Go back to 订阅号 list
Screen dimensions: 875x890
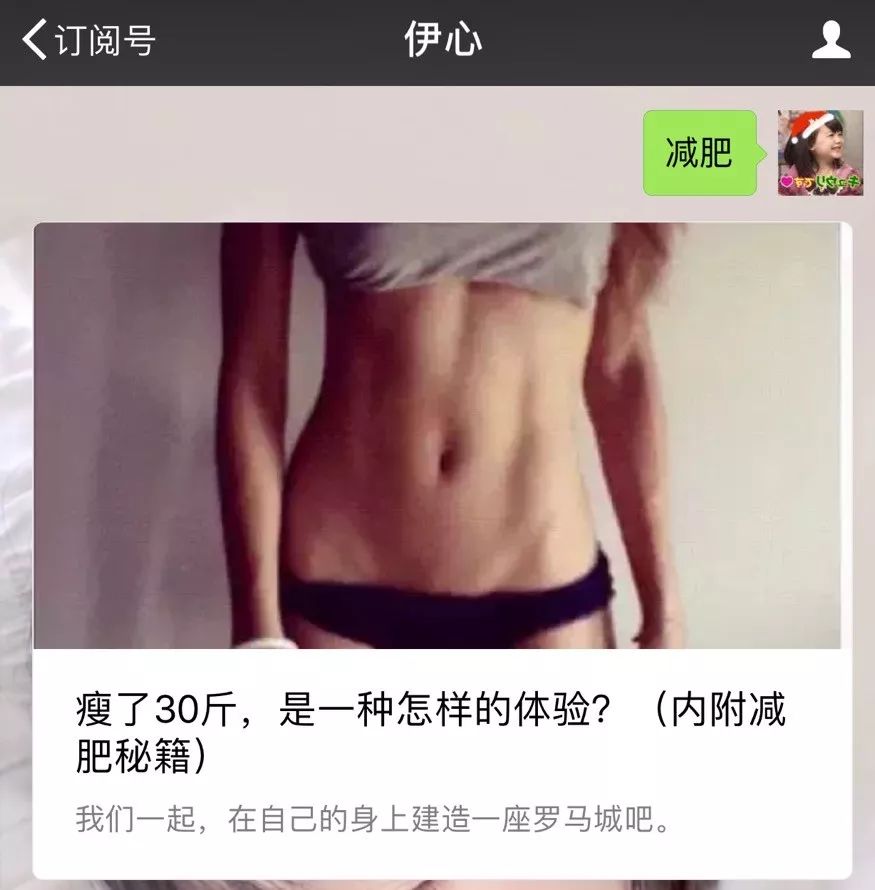point(88,41)
